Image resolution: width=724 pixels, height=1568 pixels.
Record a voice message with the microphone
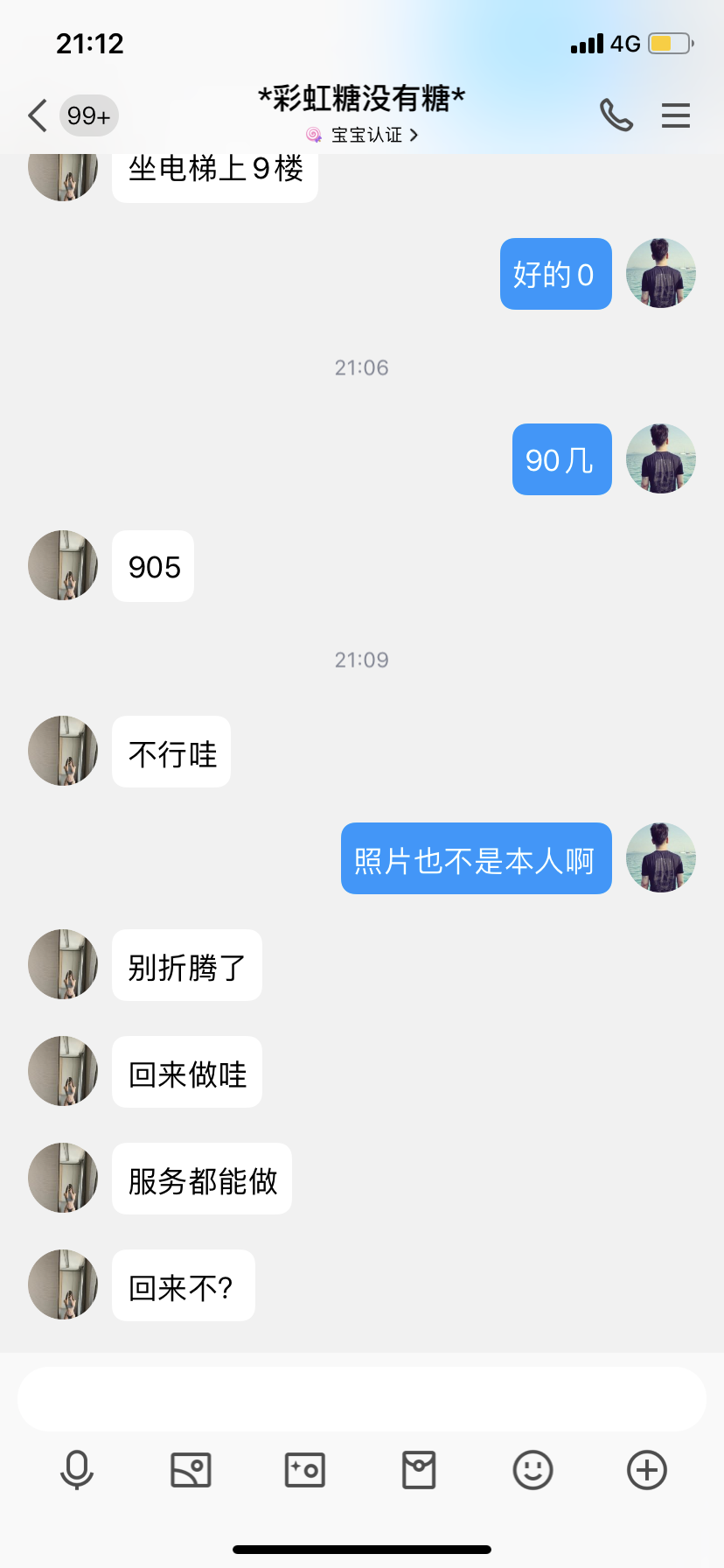click(77, 1470)
